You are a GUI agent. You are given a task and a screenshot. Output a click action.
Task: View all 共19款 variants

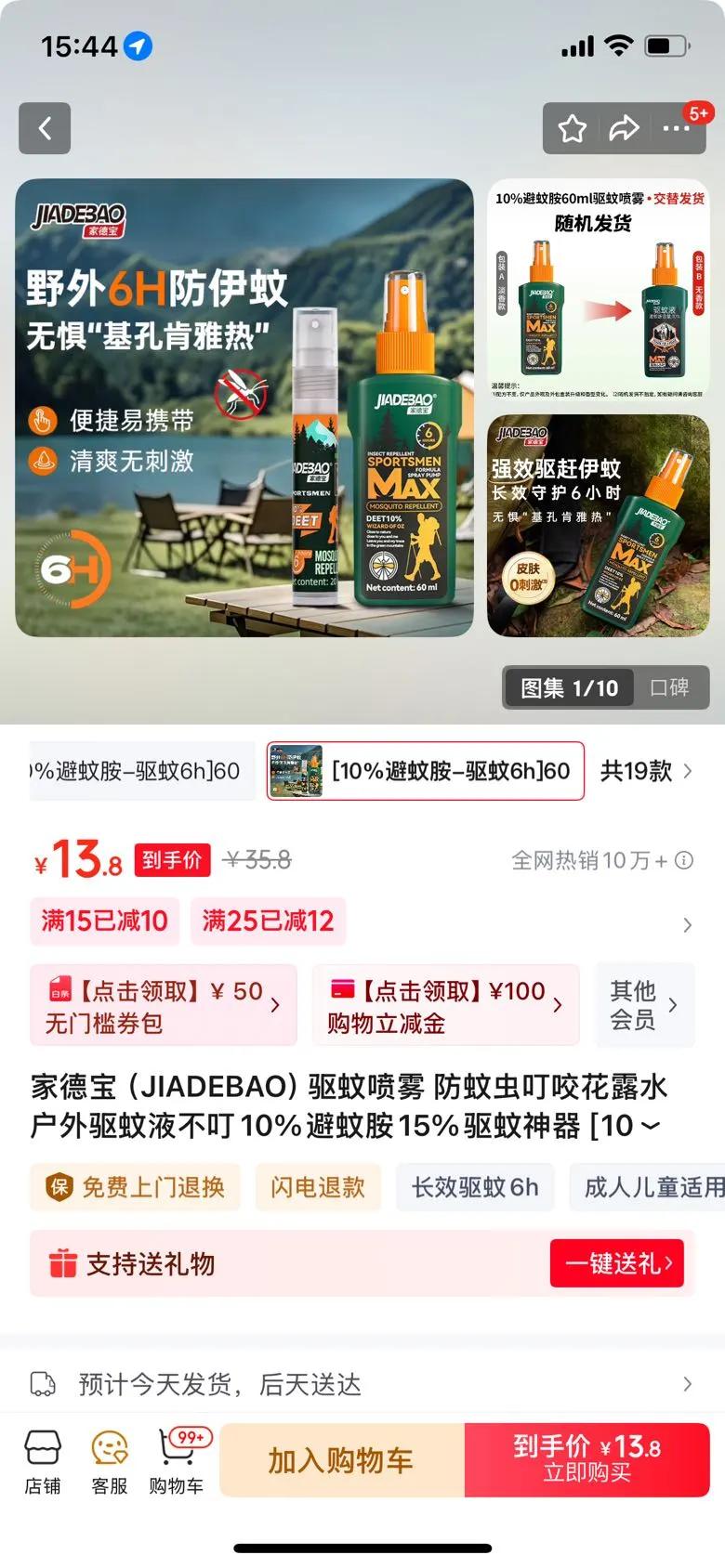pos(646,770)
